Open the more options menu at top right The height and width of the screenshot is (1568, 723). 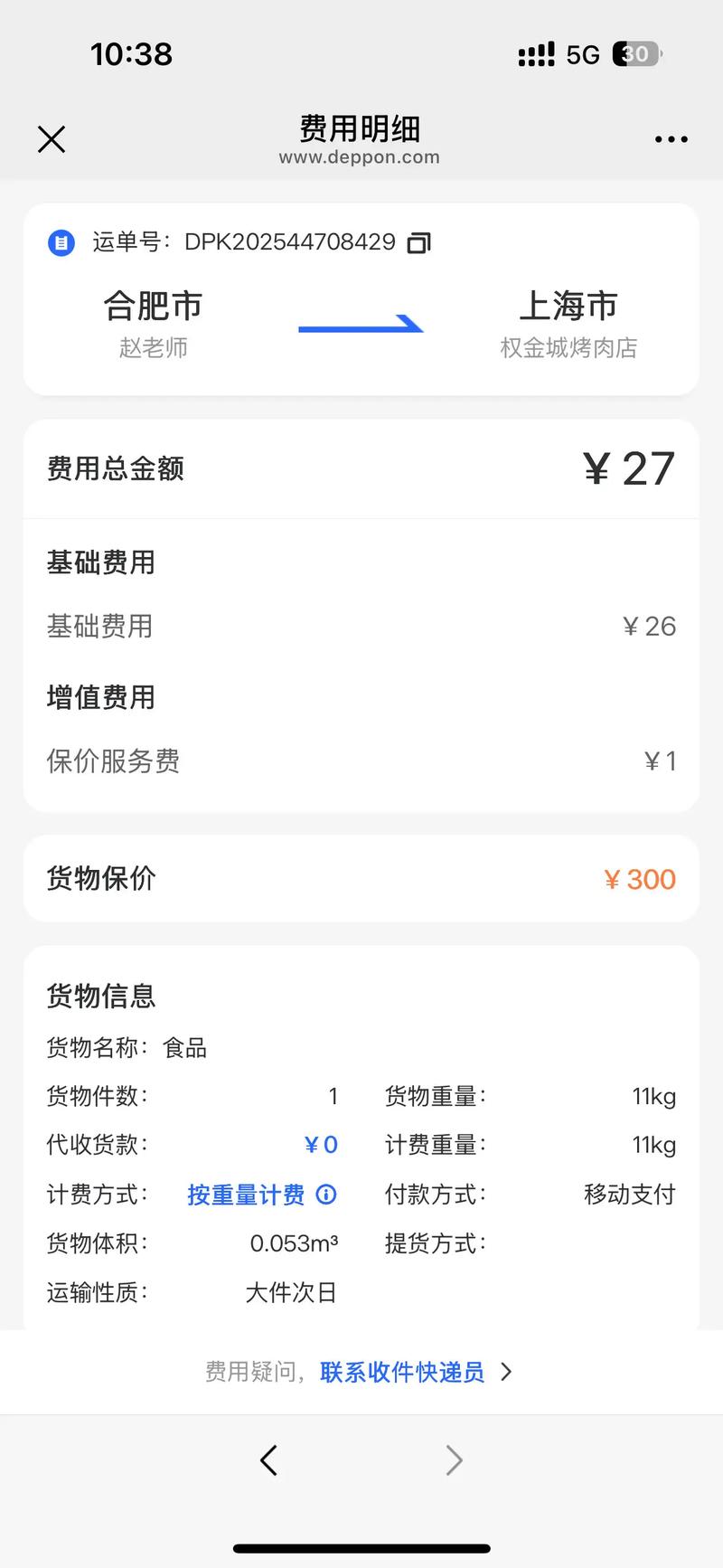click(671, 138)
